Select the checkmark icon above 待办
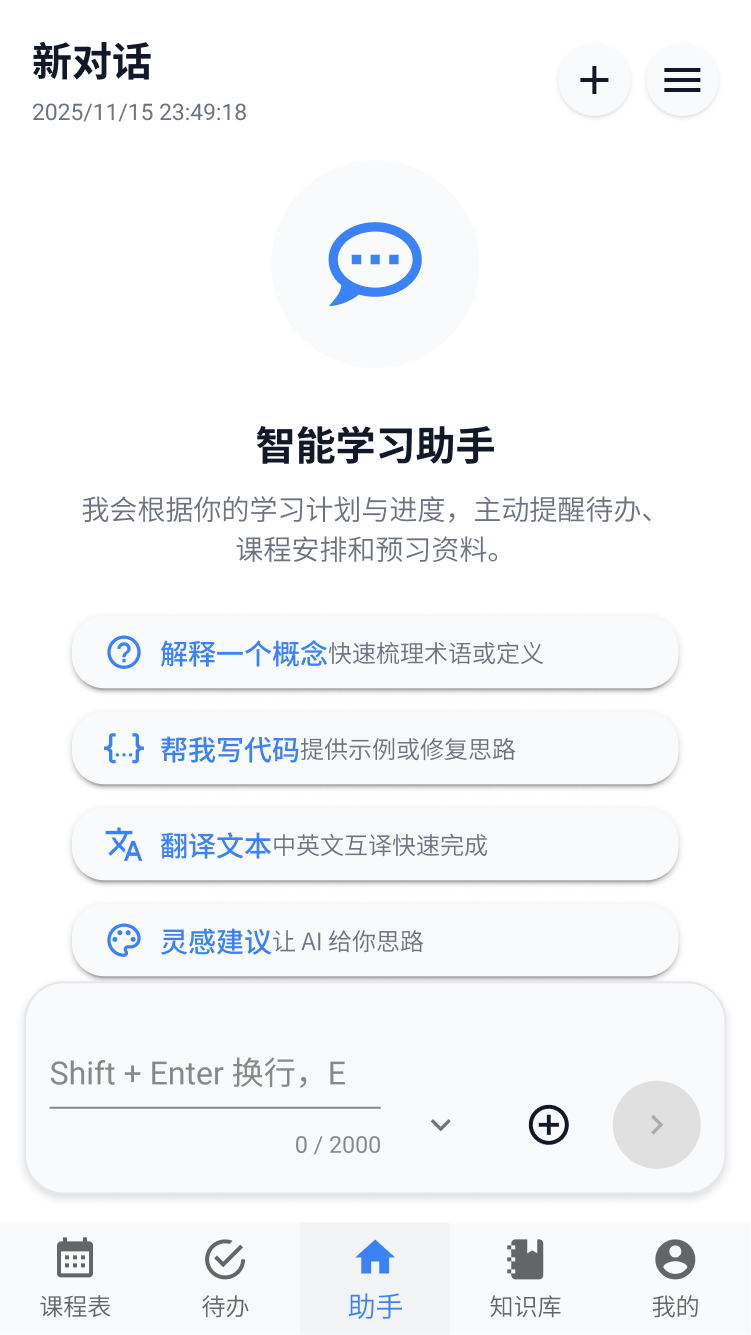This screenshot has width=751, height=1335. click(x=224, y=1258)
